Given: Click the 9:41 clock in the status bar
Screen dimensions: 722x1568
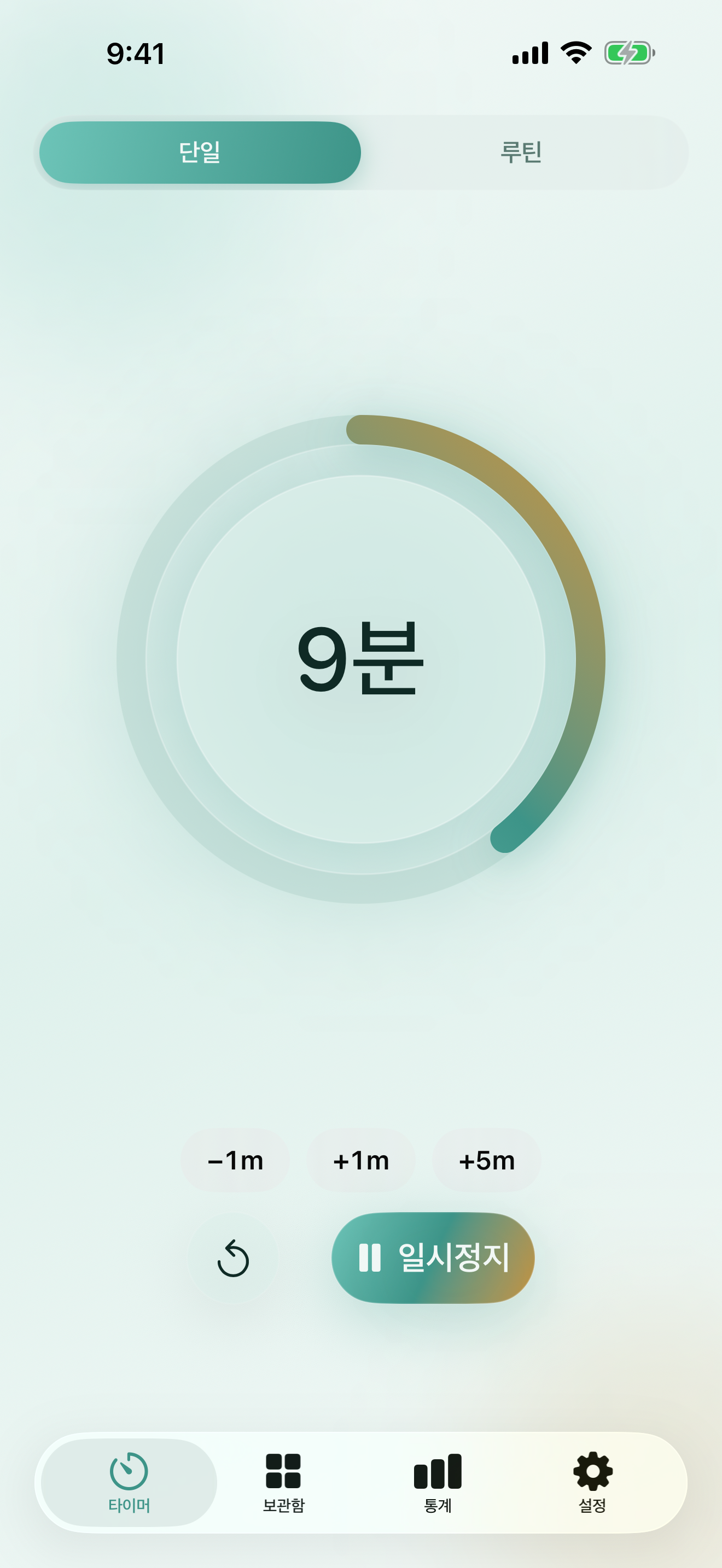Looking at the screenshot, I should [135, 54].
